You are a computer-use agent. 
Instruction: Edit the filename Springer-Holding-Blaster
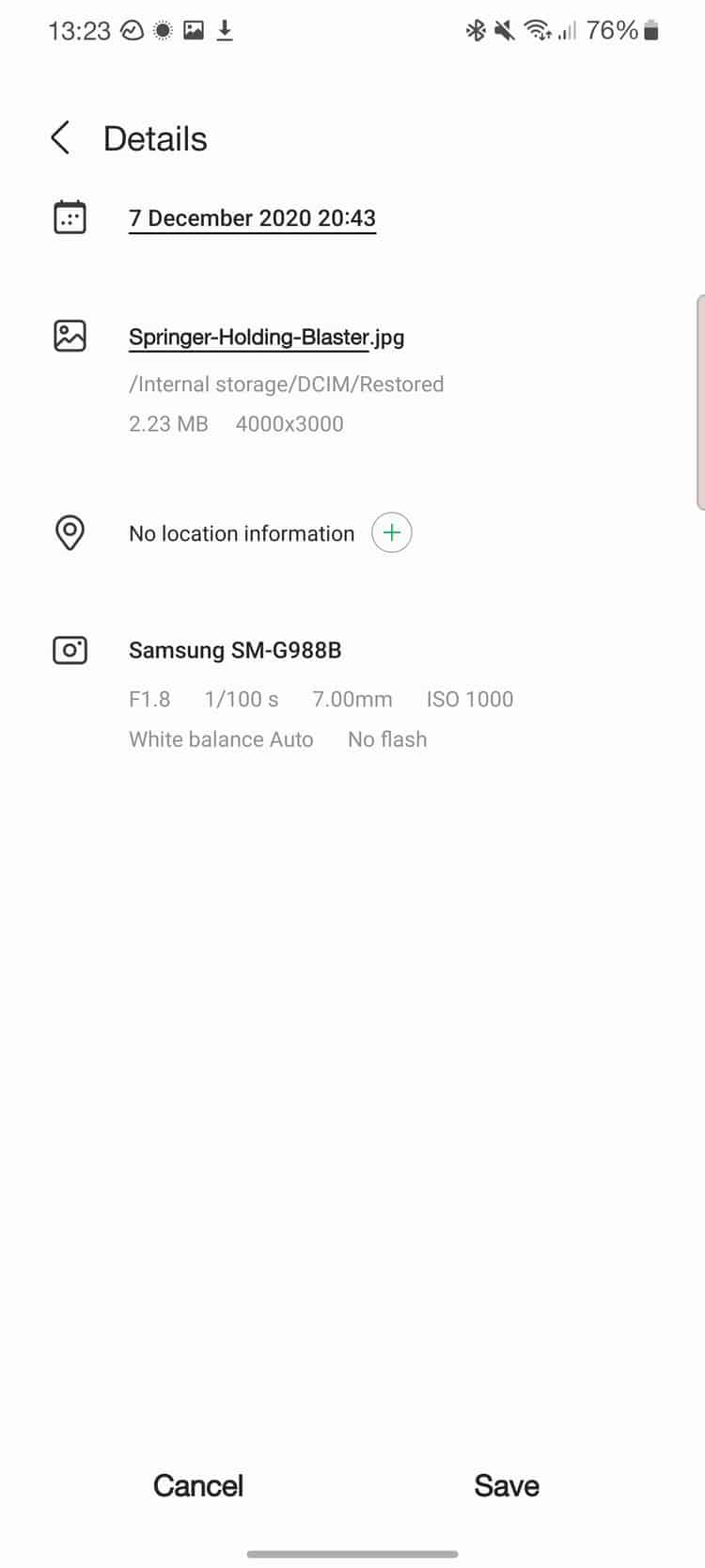tap(249, 337)
